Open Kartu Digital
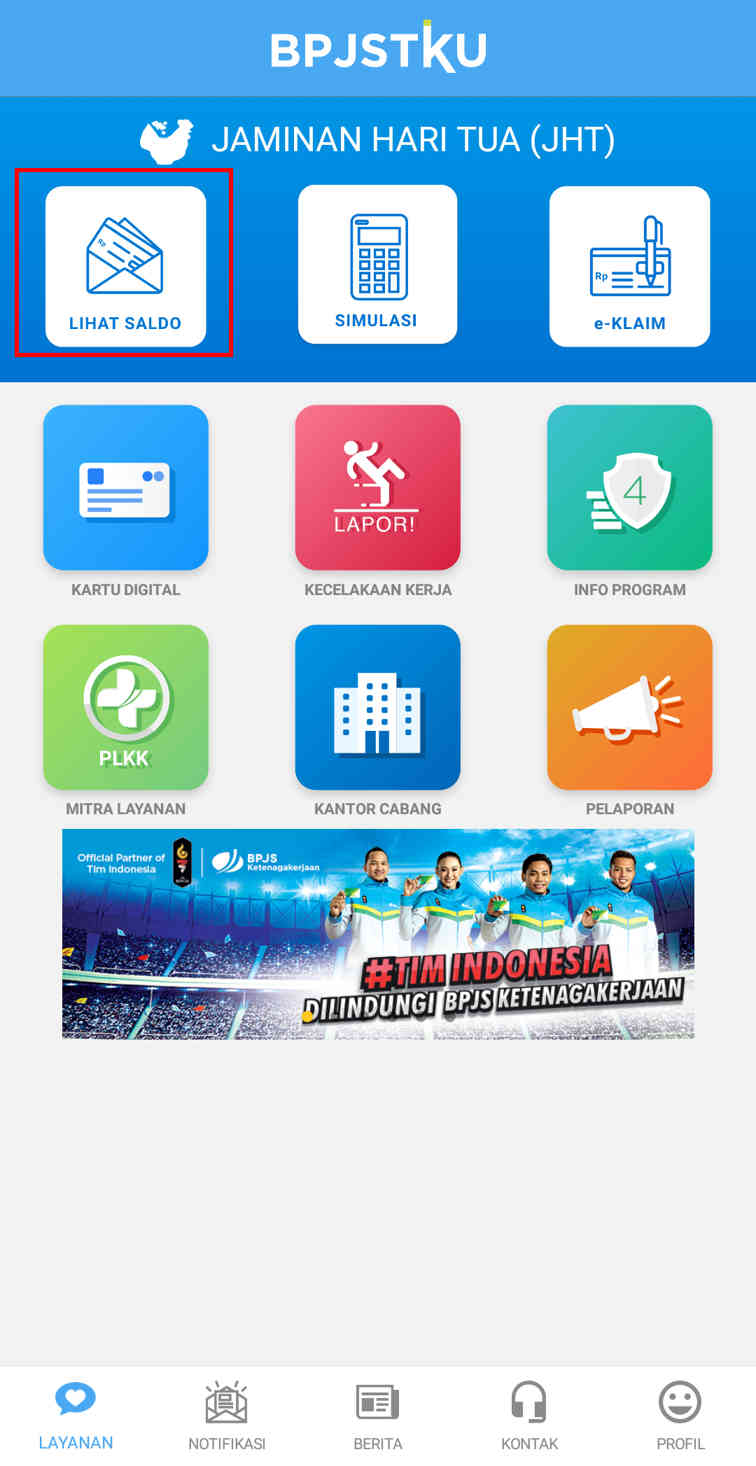The width and height of the screenshot is (756, 1466). (x=125, y=487)
